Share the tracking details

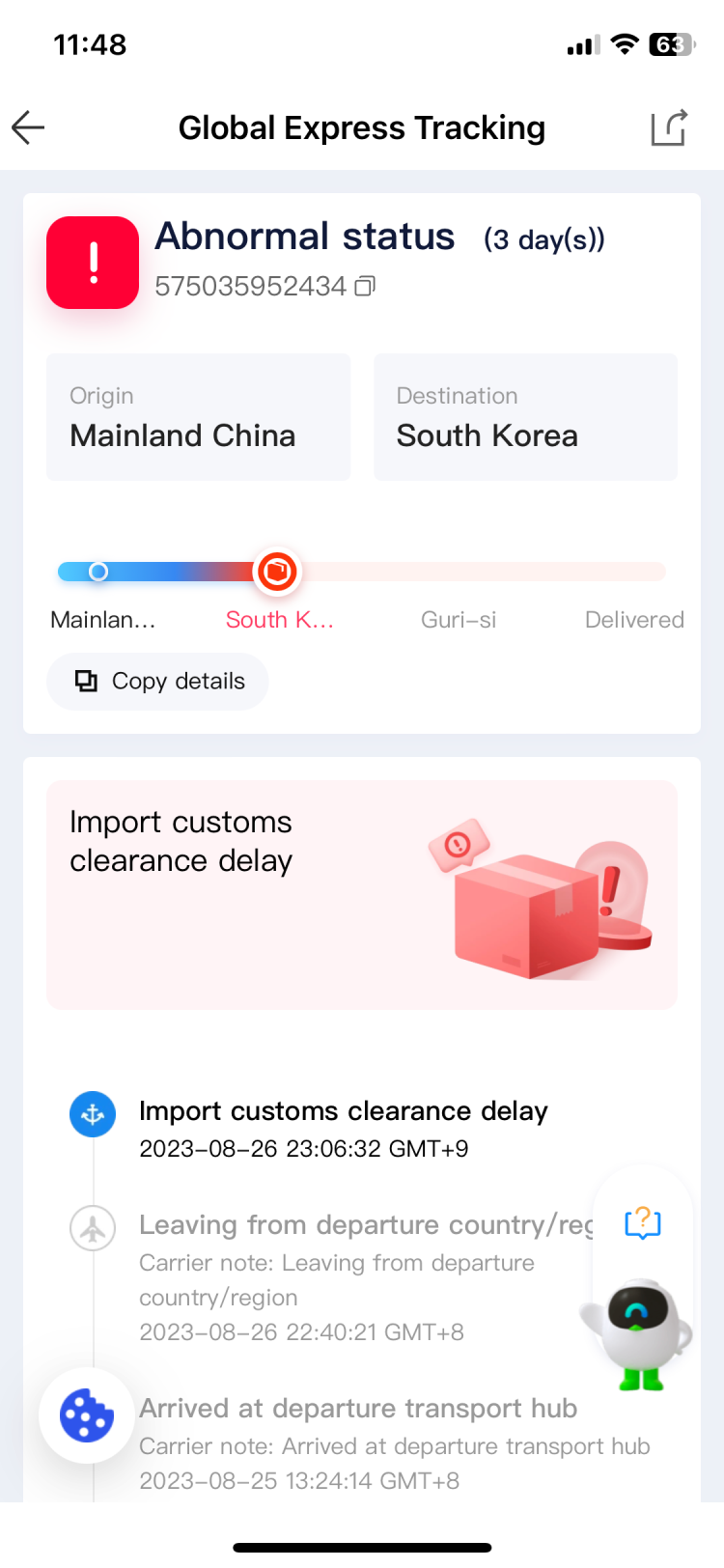click(668, 127)
